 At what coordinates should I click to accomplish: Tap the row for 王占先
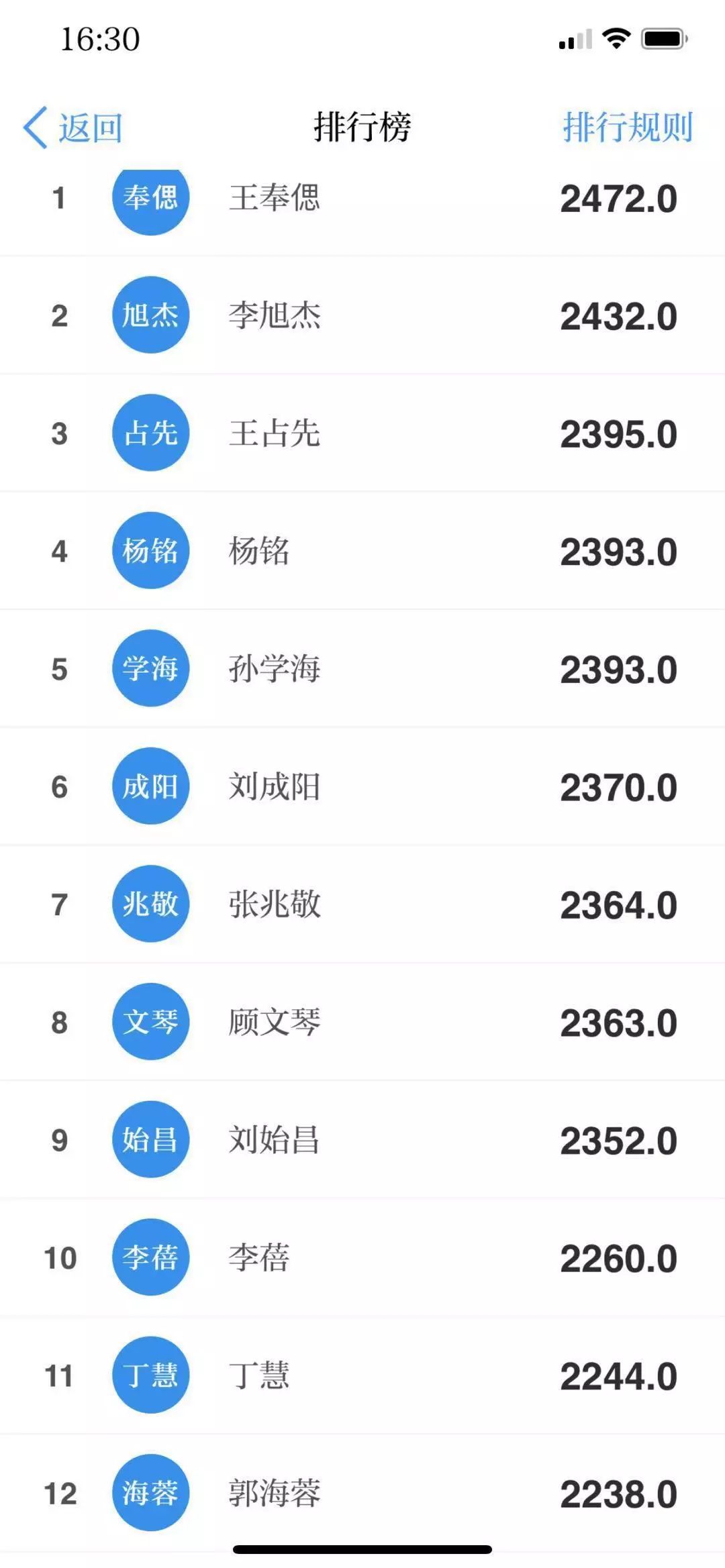tap(362, 433)
